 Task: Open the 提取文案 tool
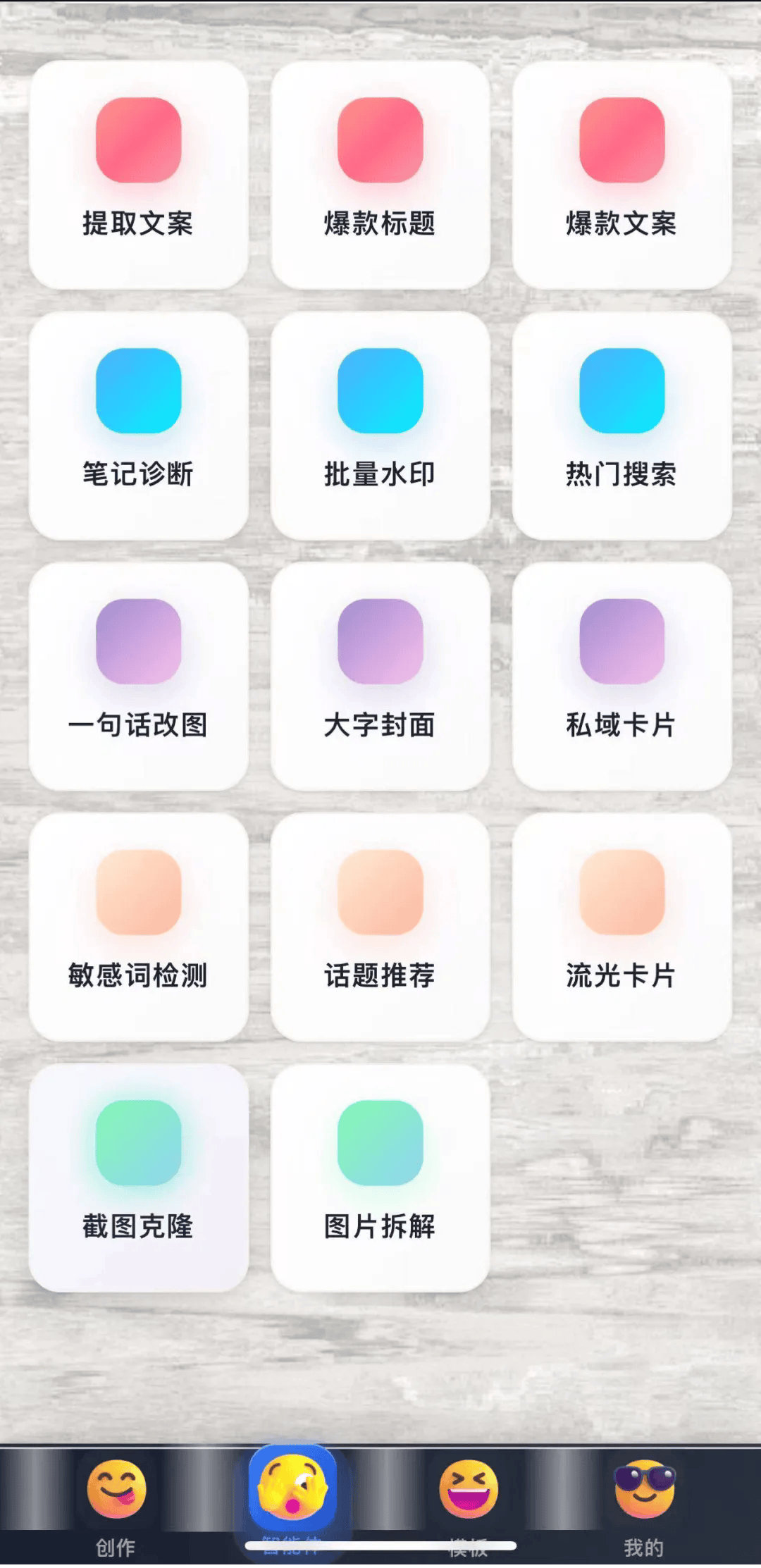point(138,174)
